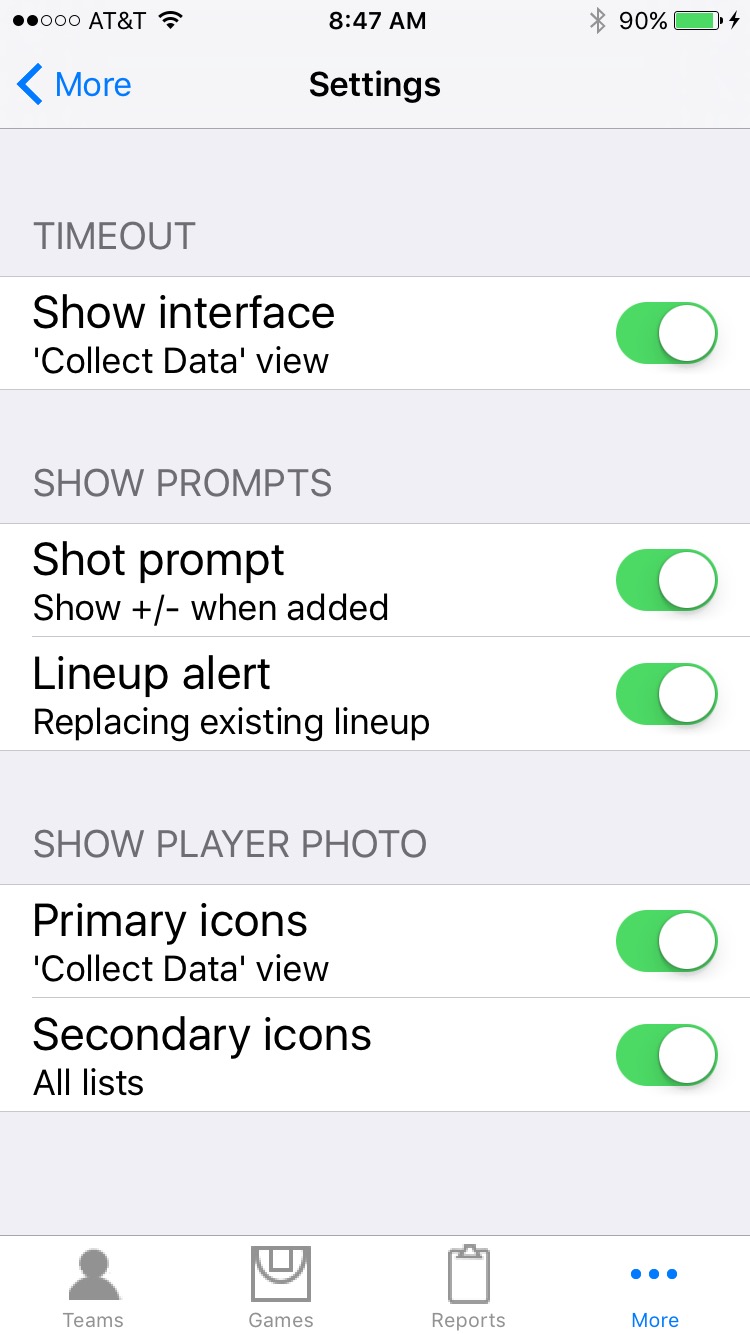
Task: Disable Primary icons player photos
Action: pos(666,941)
